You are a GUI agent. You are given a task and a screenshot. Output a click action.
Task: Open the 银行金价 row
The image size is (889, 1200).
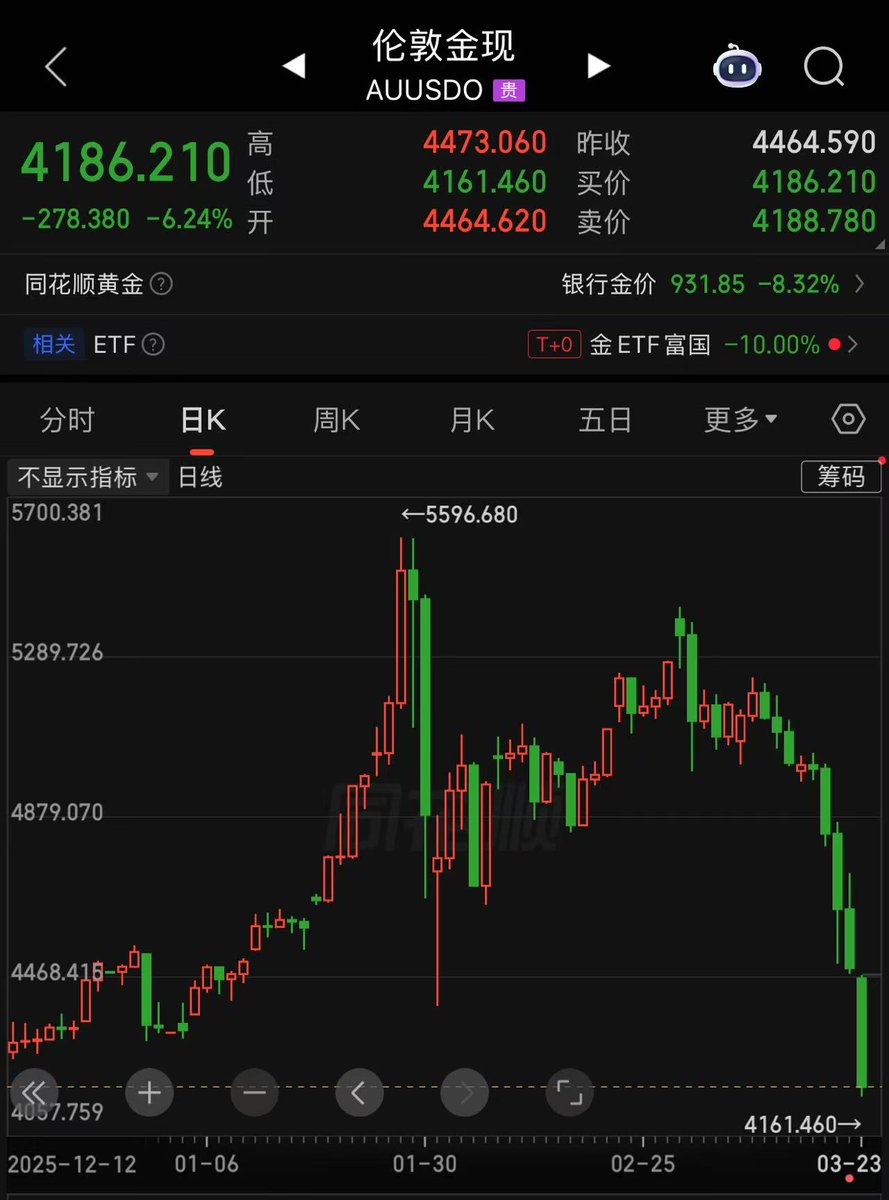(x=712, y=284)
